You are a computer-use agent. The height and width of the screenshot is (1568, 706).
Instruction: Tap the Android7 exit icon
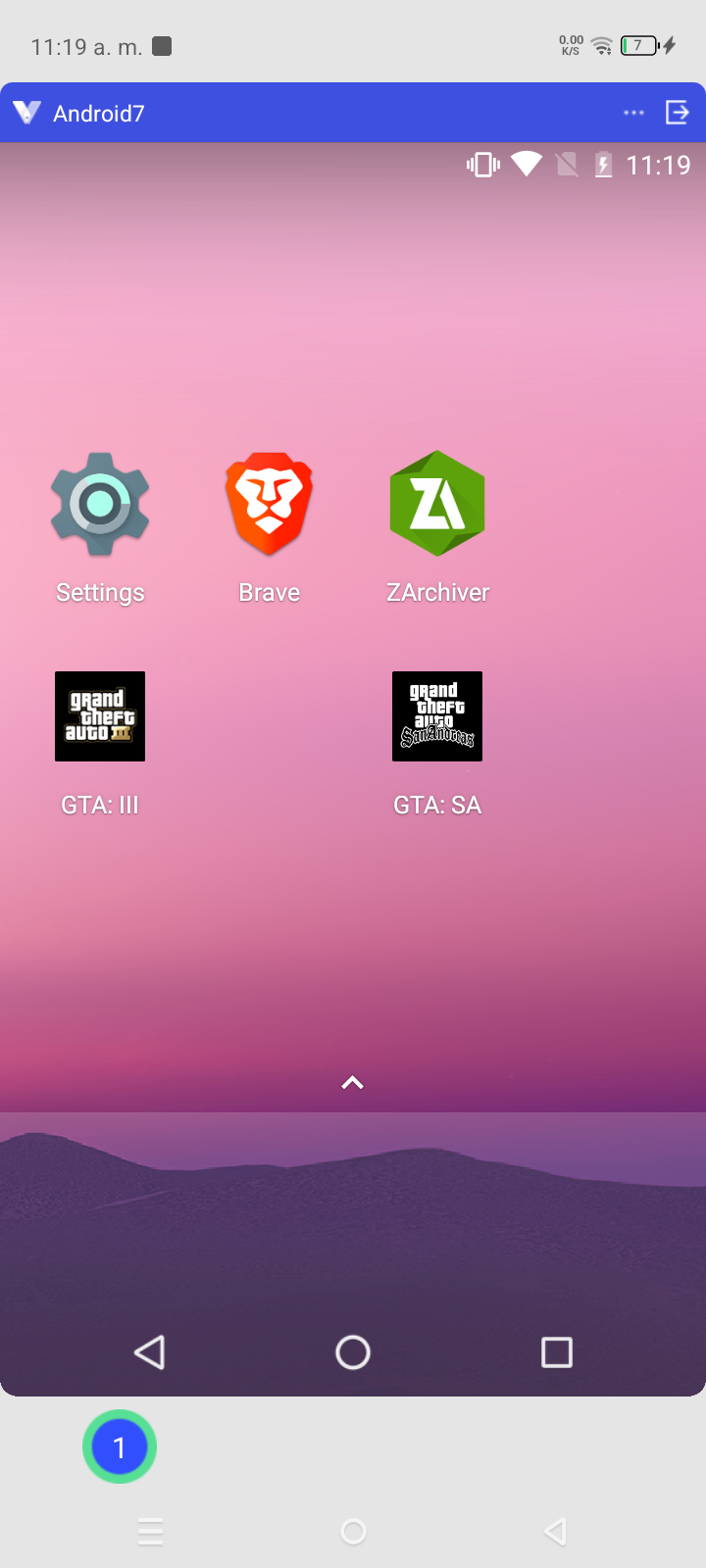[x=678, y=113]
